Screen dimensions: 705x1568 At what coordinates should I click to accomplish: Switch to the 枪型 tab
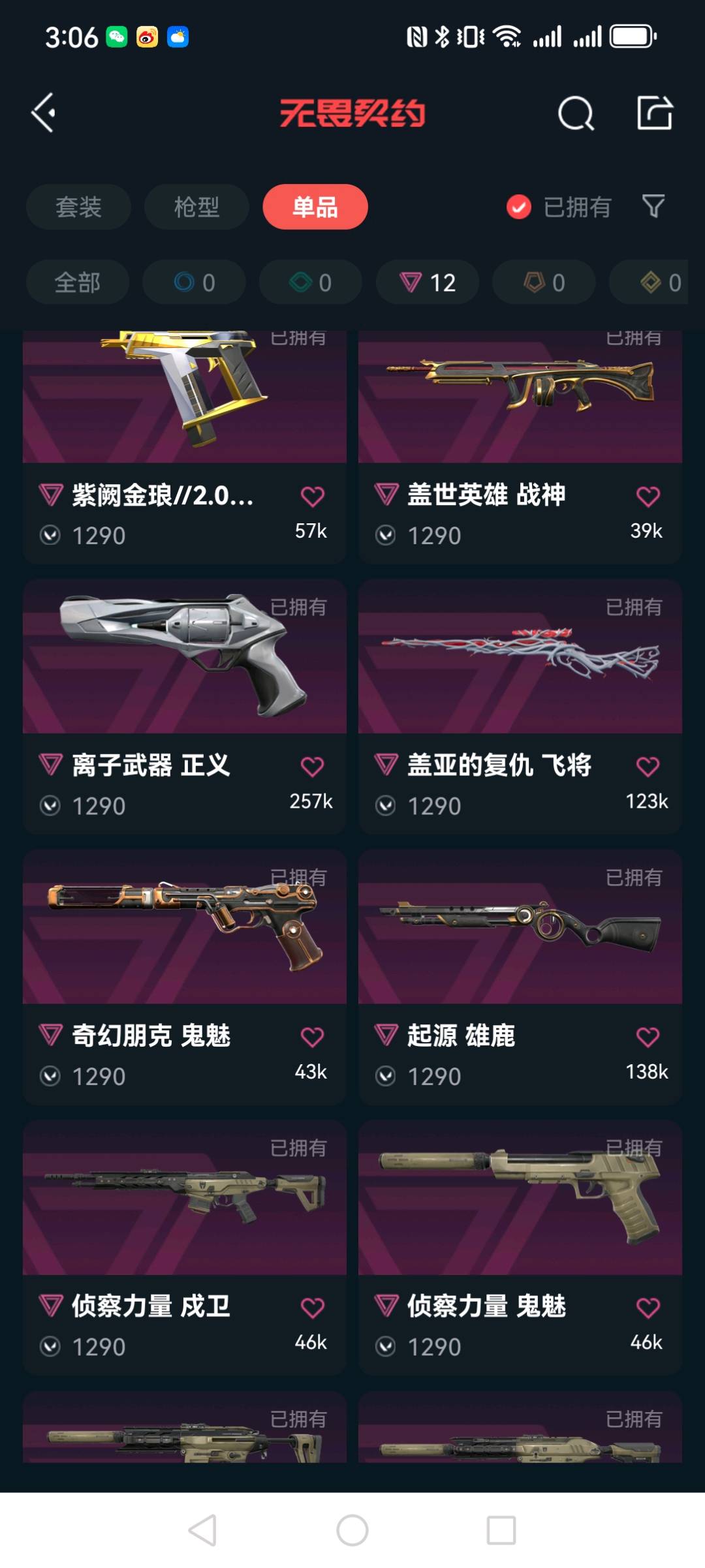pos(196,207)
